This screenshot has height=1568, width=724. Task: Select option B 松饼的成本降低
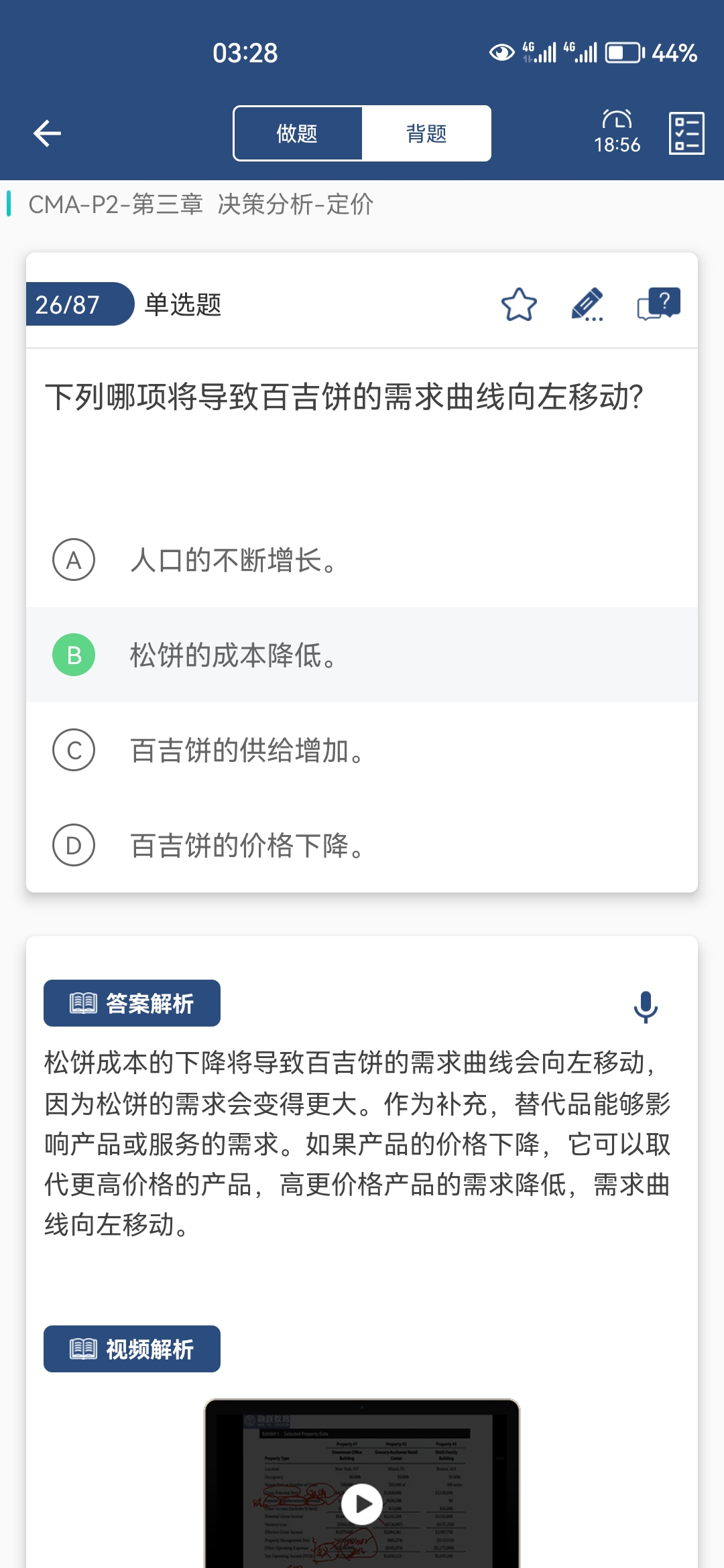coord(362,655)
